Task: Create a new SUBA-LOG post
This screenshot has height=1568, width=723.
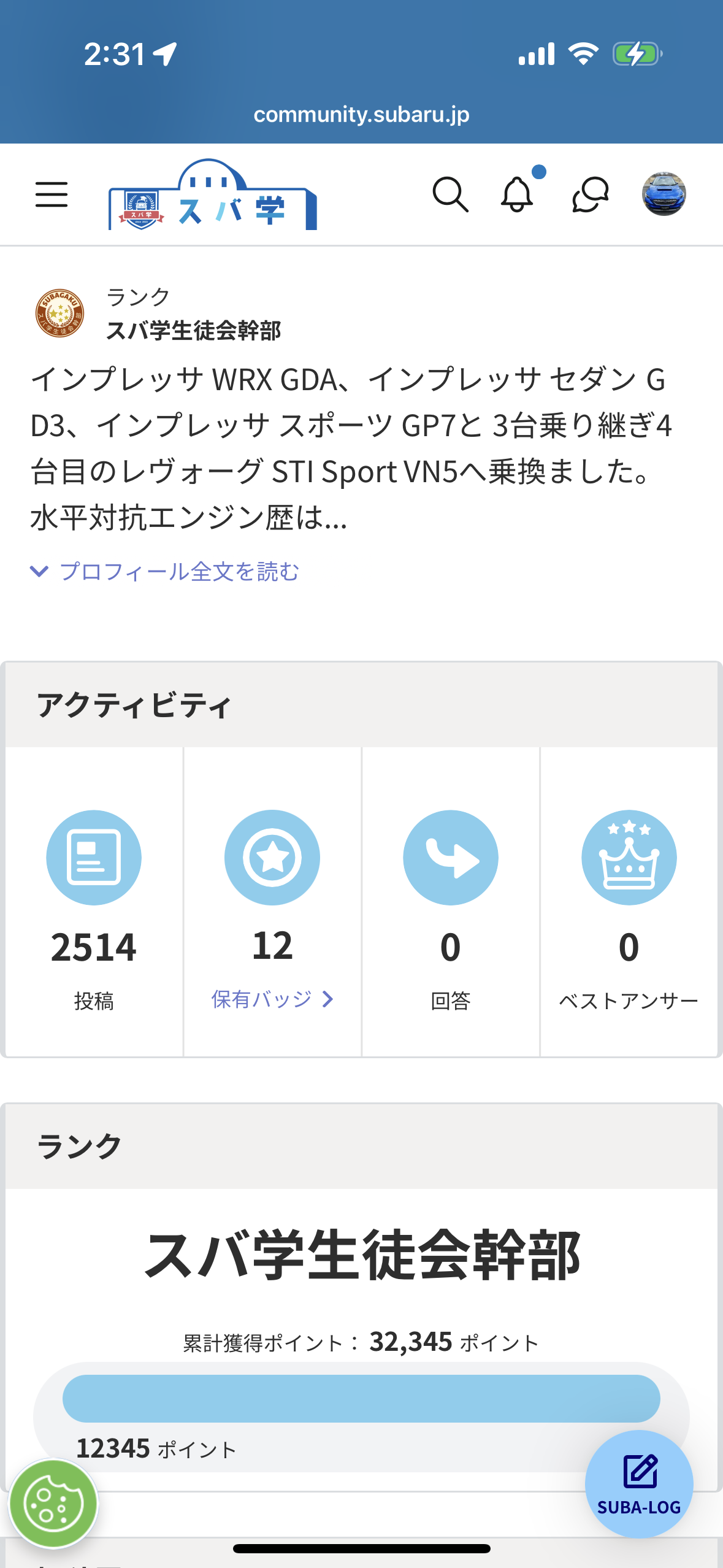Action: [639, 1483]
